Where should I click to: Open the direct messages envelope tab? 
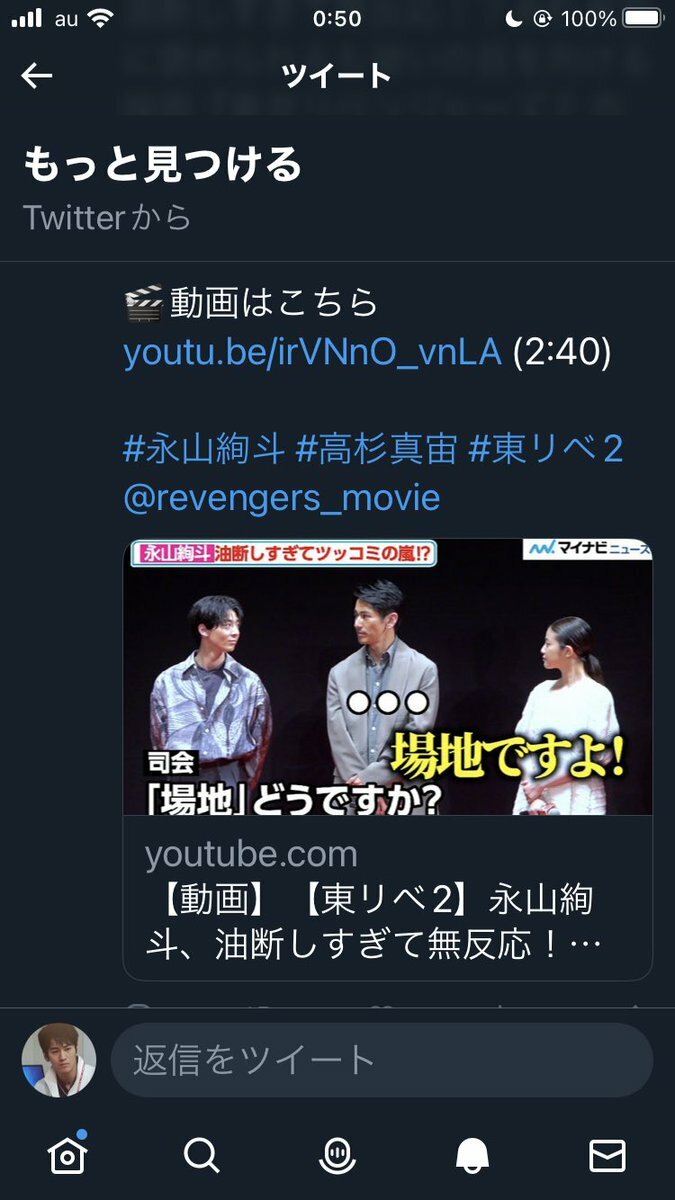(x=607, y=1156)
